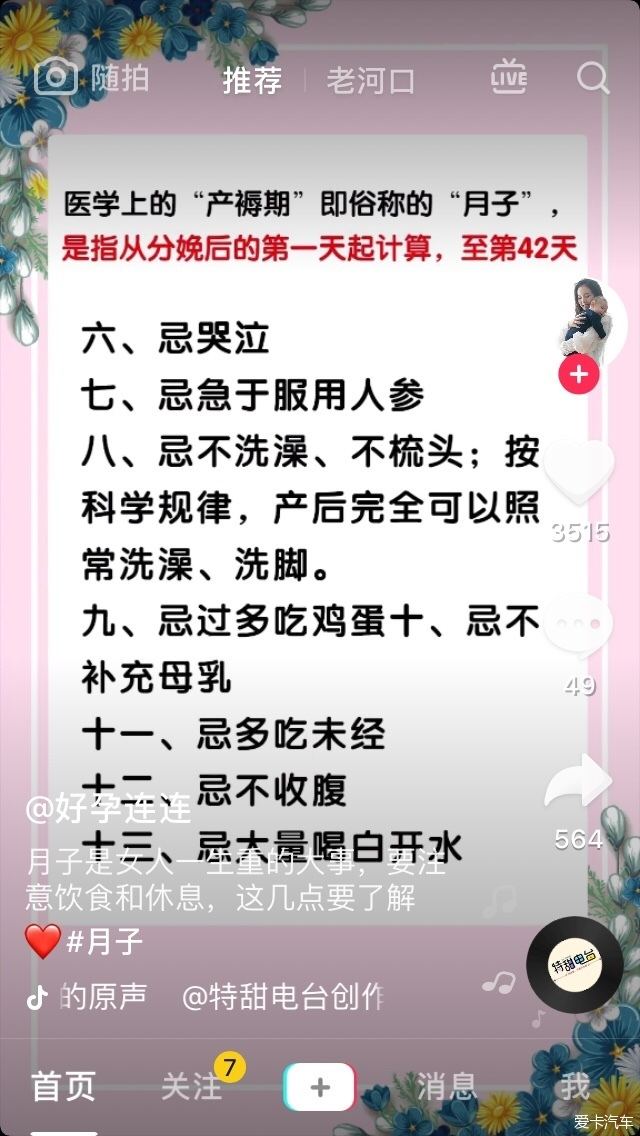This screenshot has width=640, height=1136.
Task: Like this video with the heart
Action: 579,471
